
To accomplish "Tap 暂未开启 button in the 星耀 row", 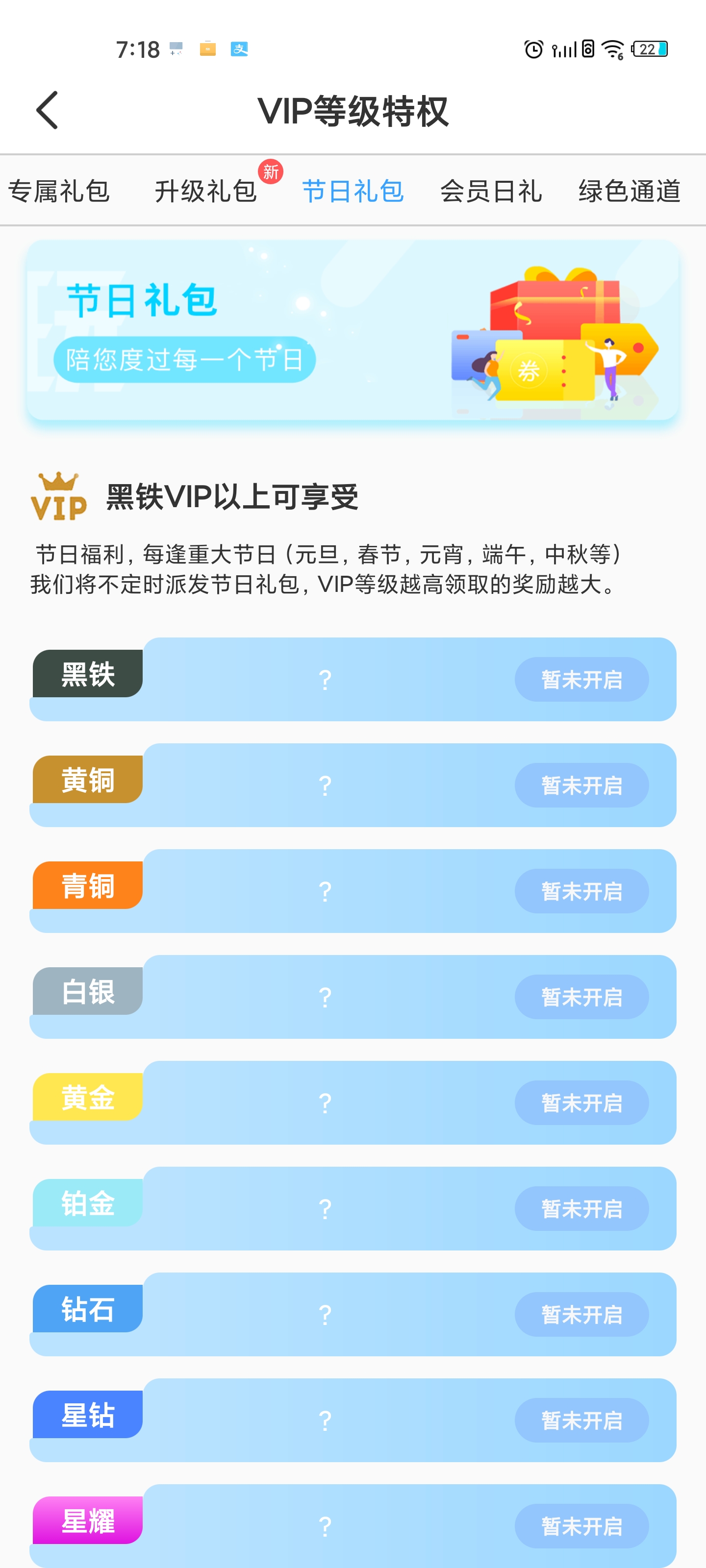I will click(x=581, y=1526).
